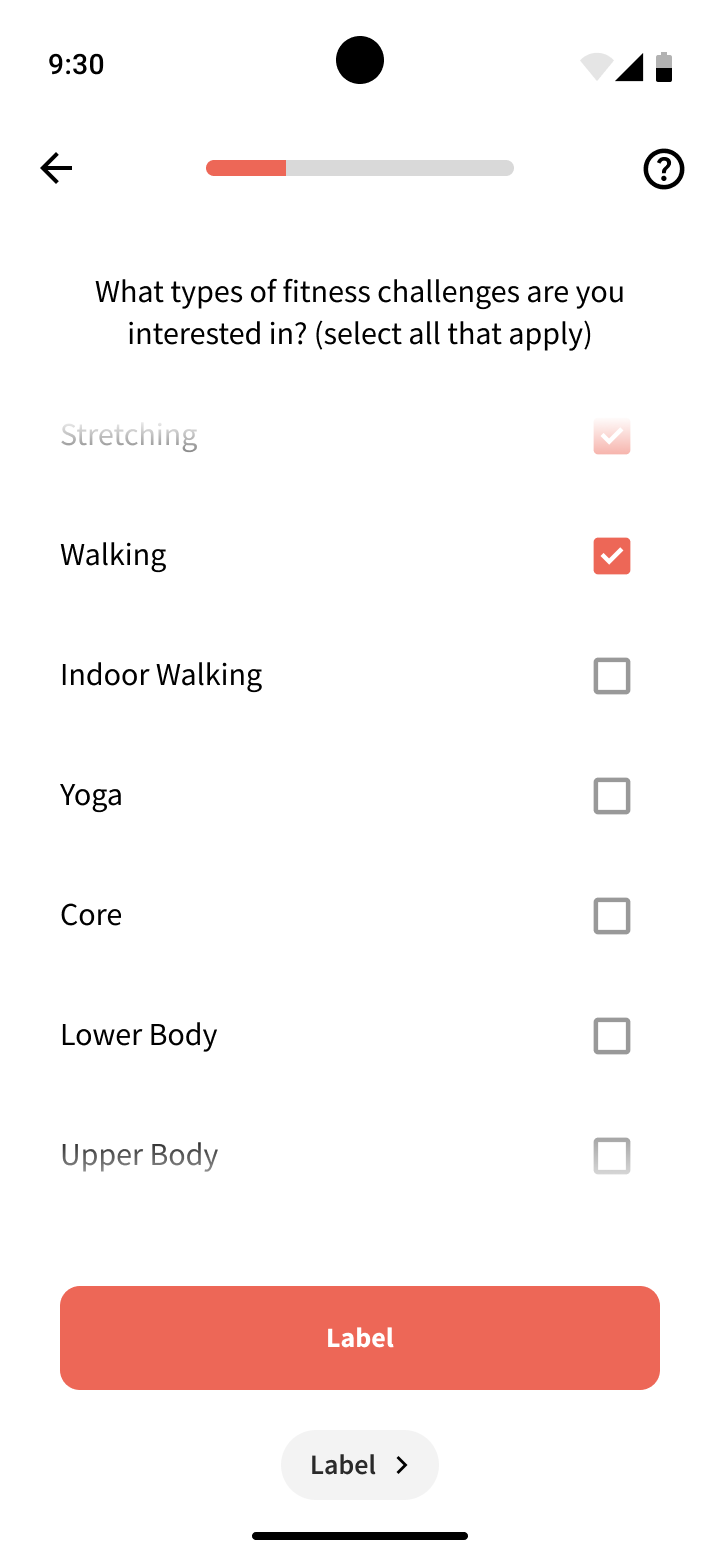Select the Indoor Walking checkbox
This screenshot has height=1560, width=720.
coord(611,676)
